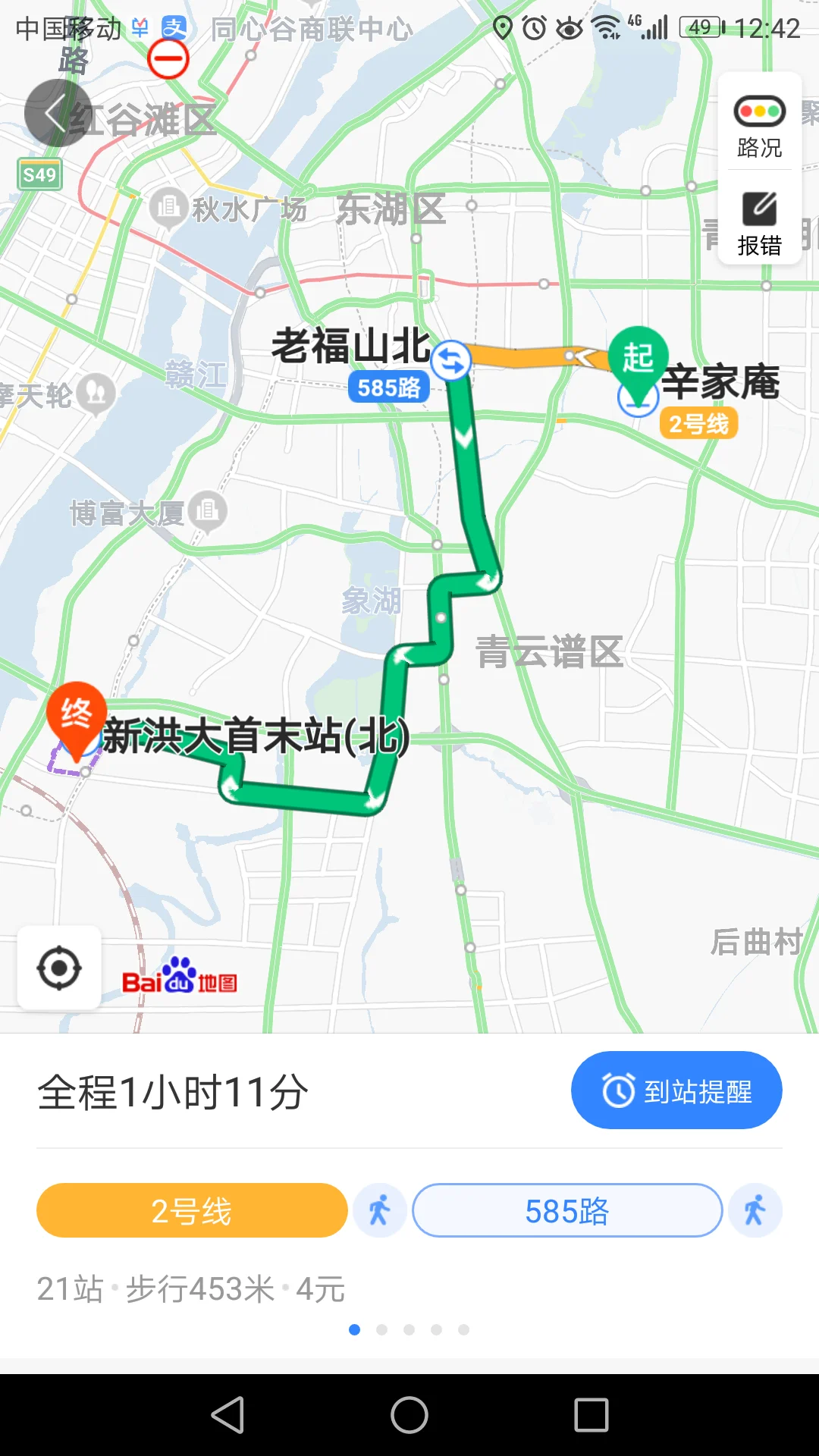The image size is (819, 1456).
Task: Select the 585路 segment chip
Action: click(x=567, y=1210)
